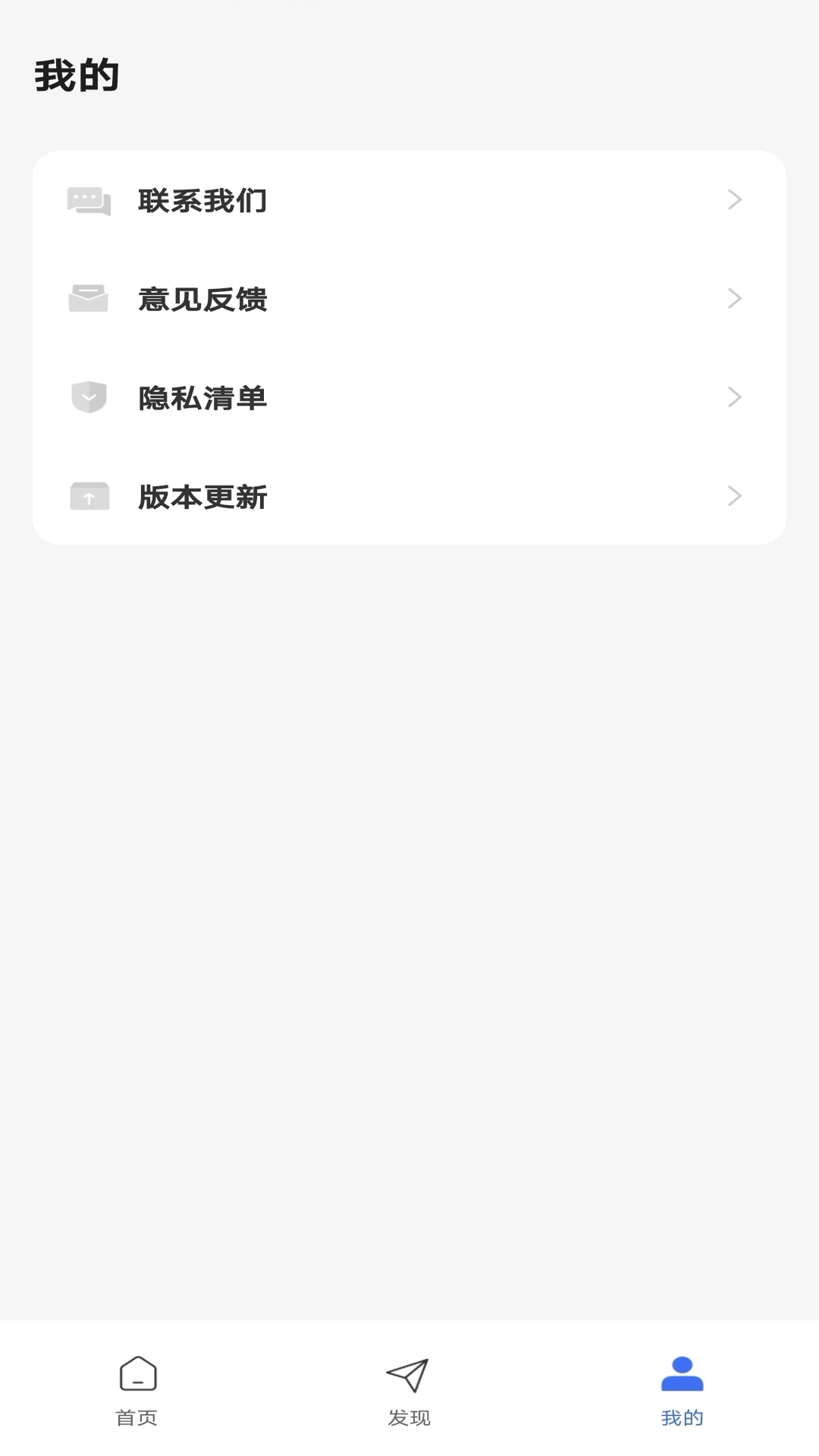The width and height of the screenshot is (819, 1456).
Task: Click the shield icon beside 隐私清单
Action: [89, 397]
